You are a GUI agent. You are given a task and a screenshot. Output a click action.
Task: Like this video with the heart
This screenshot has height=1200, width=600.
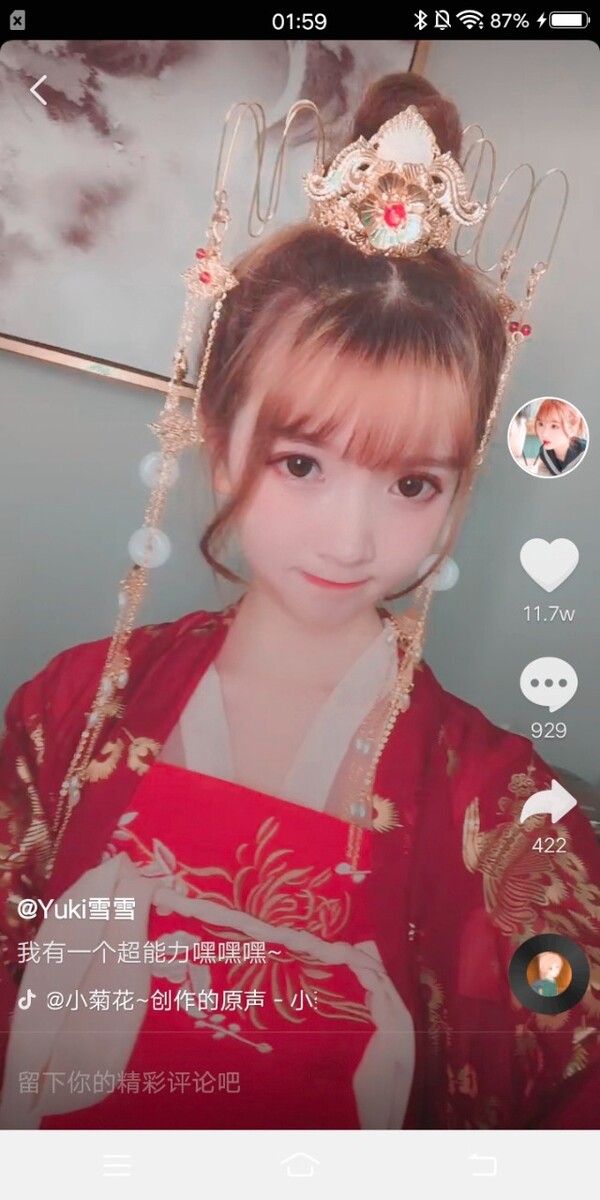pos(549,565)
